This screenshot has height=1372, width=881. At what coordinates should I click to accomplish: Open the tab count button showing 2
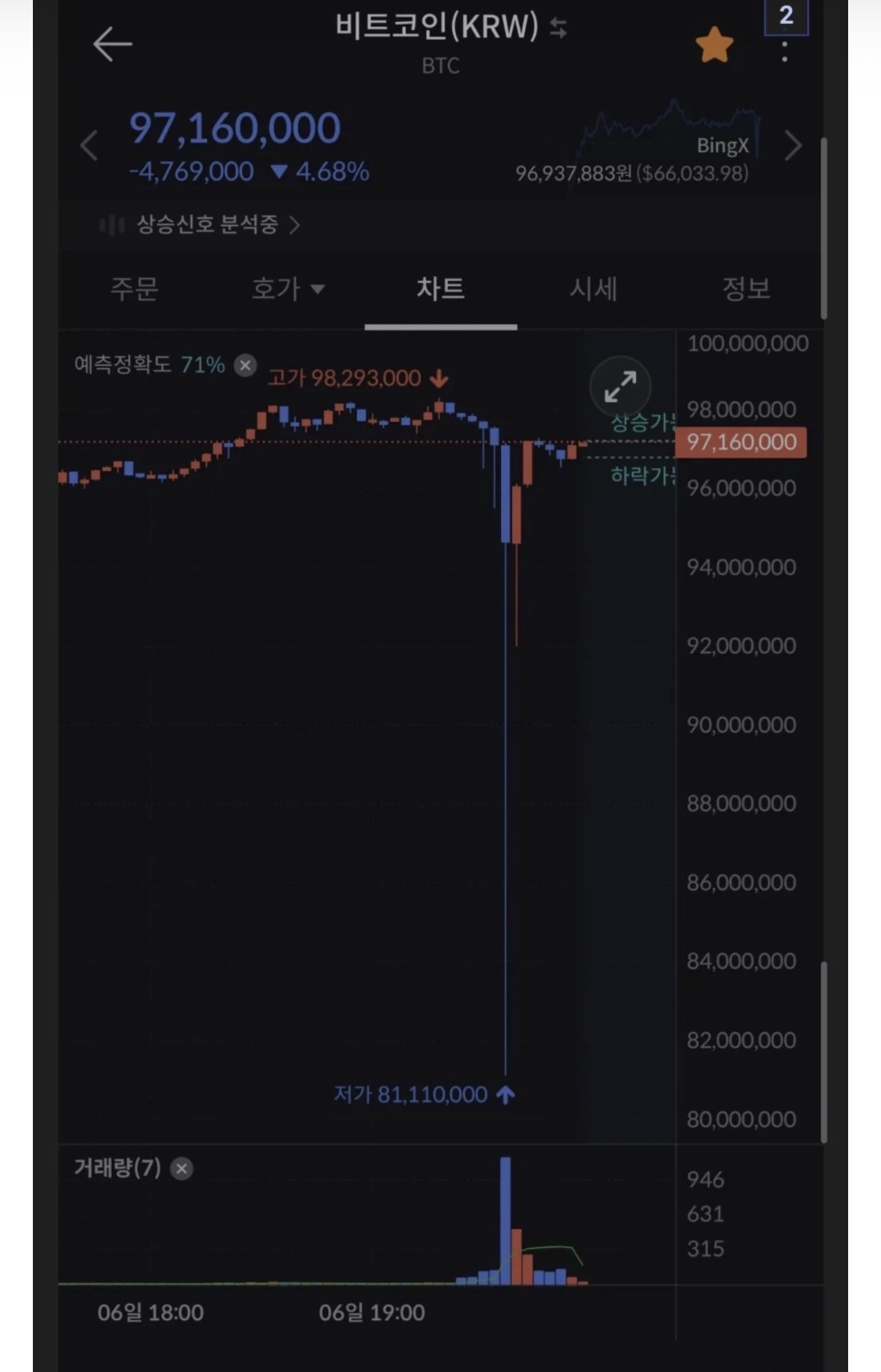tap(786, 16)
